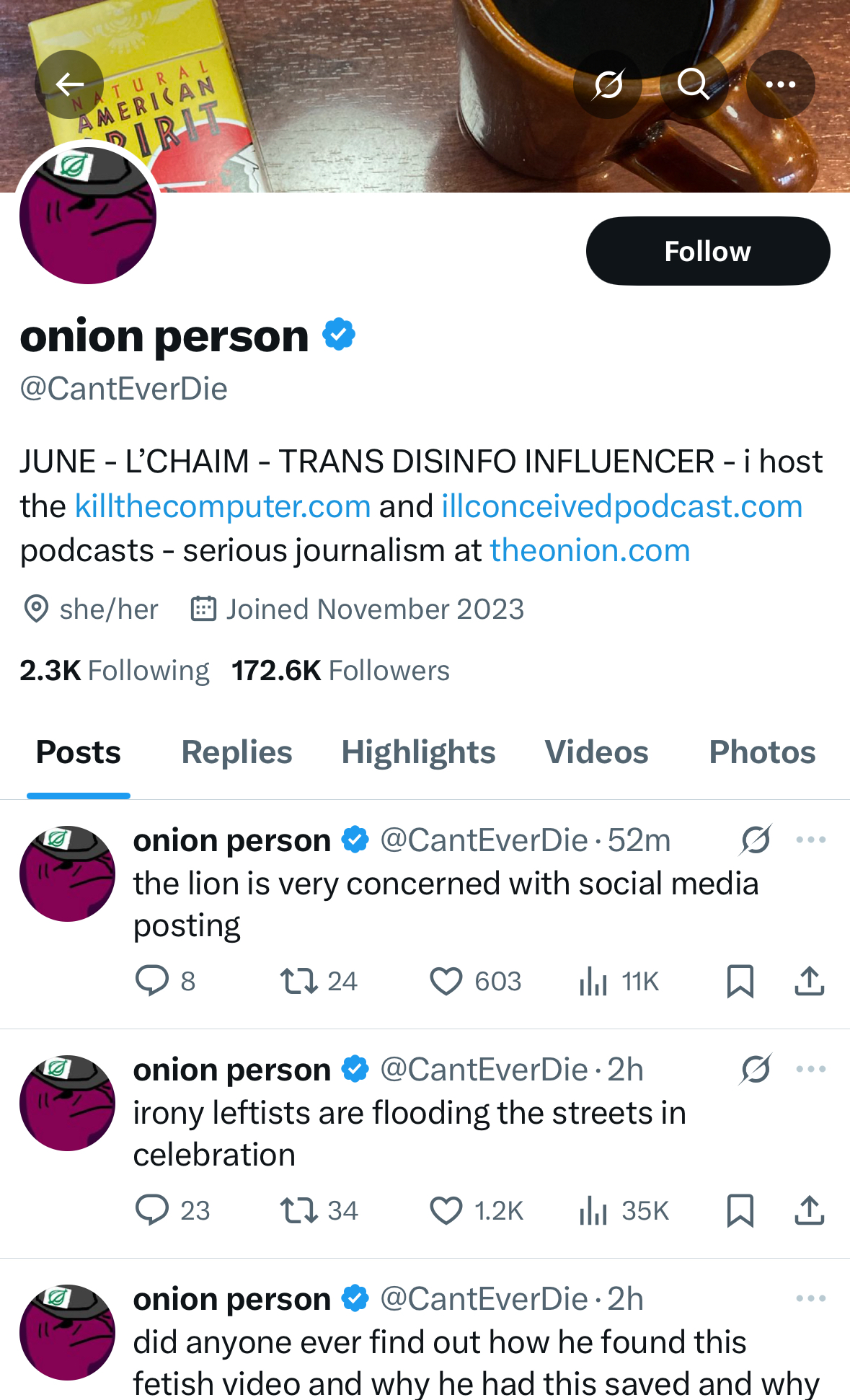
Task: Search this profile's posts
Action: pyautogui.click(x=694, y=84)
